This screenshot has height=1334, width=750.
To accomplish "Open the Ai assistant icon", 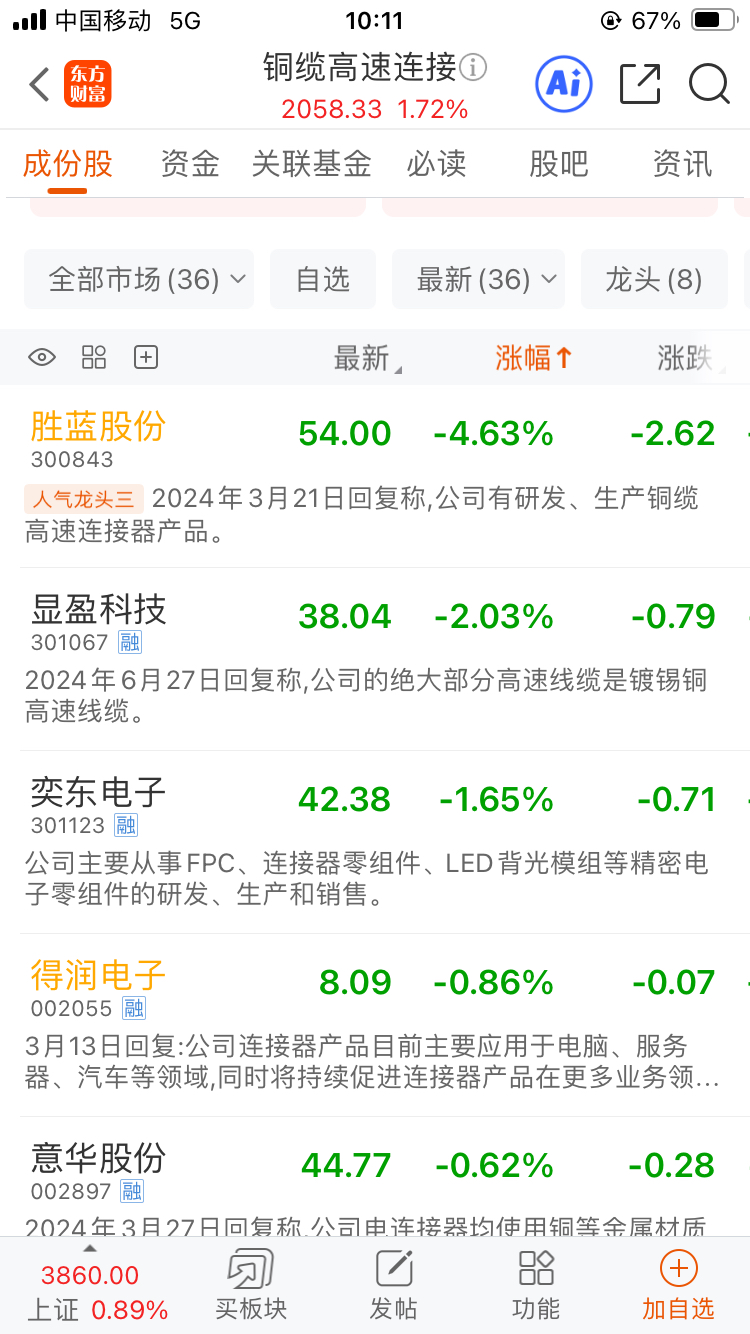I will point(564,84).
